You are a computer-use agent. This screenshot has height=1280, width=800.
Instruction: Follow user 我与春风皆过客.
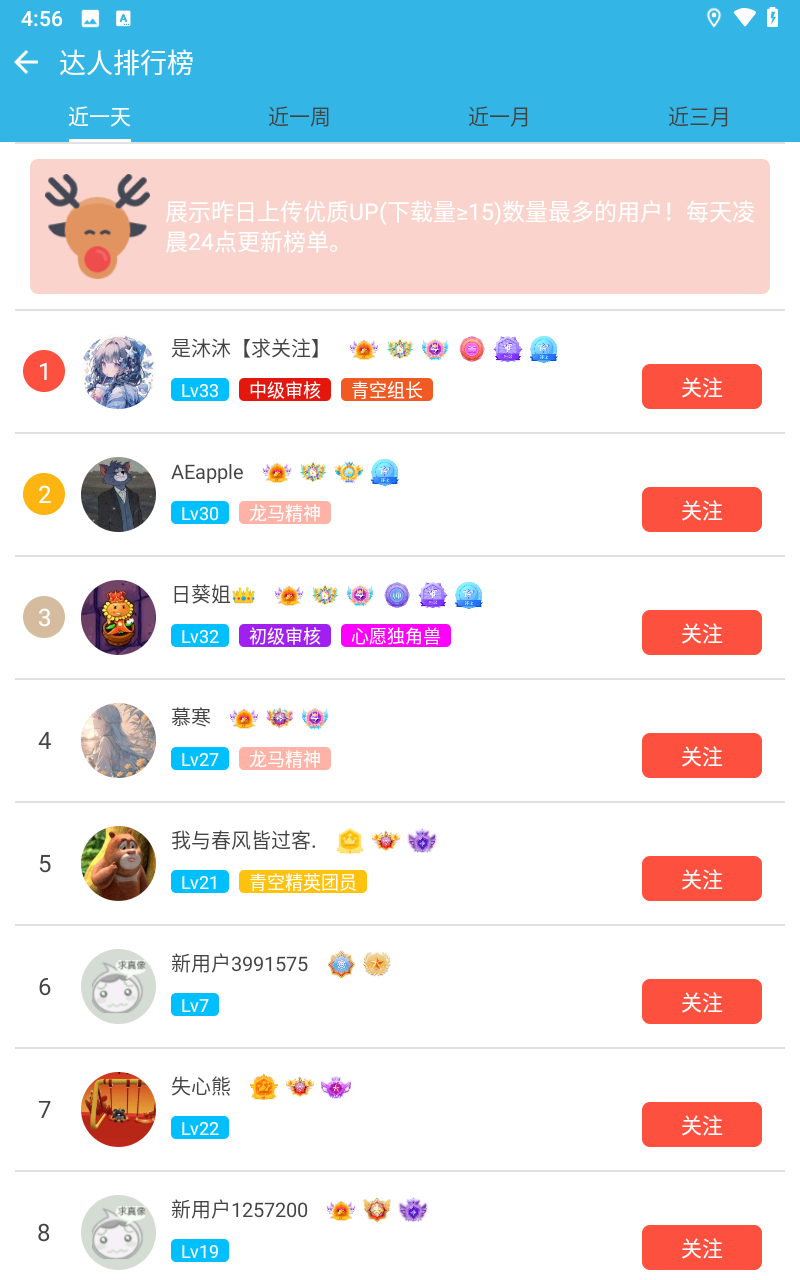click(701, 879)
